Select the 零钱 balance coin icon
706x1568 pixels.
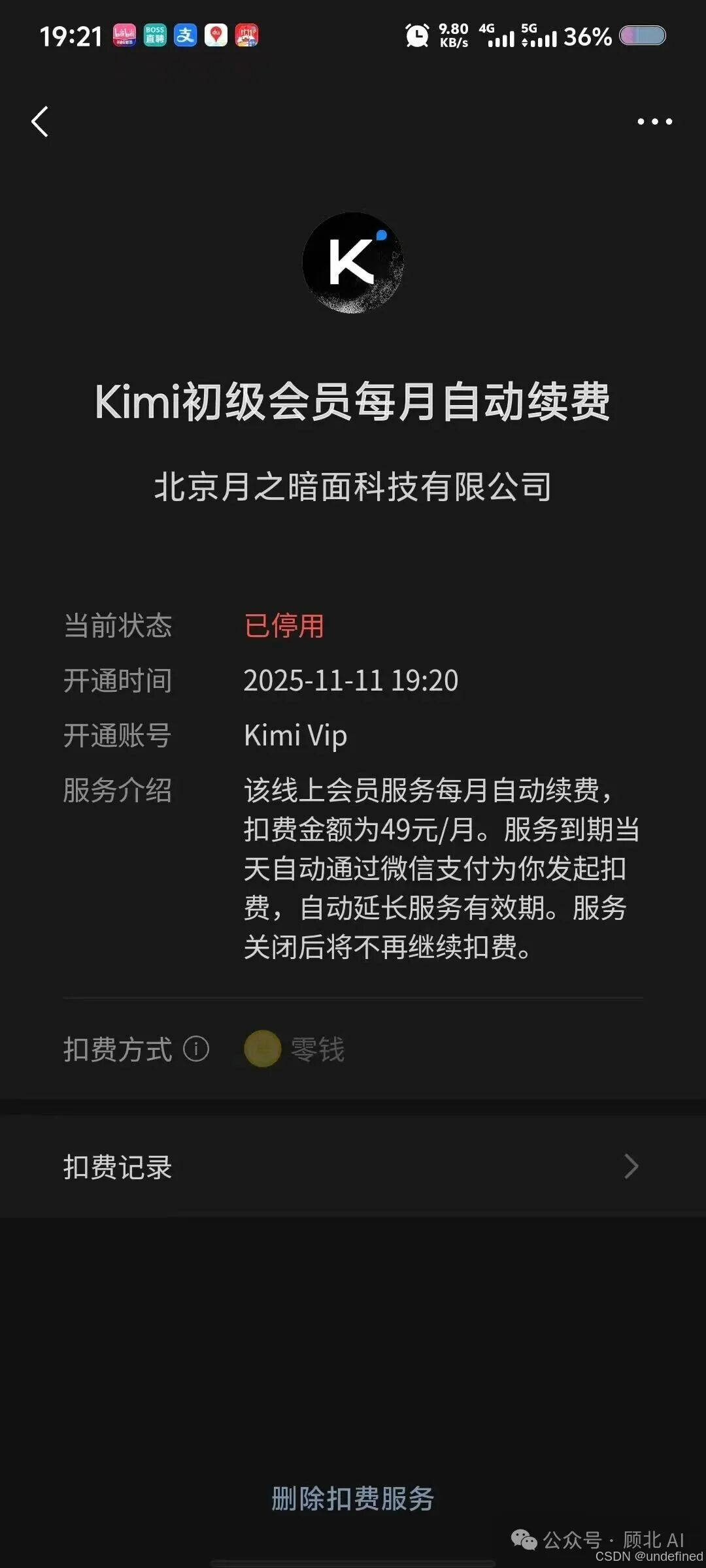(261, 1049)
